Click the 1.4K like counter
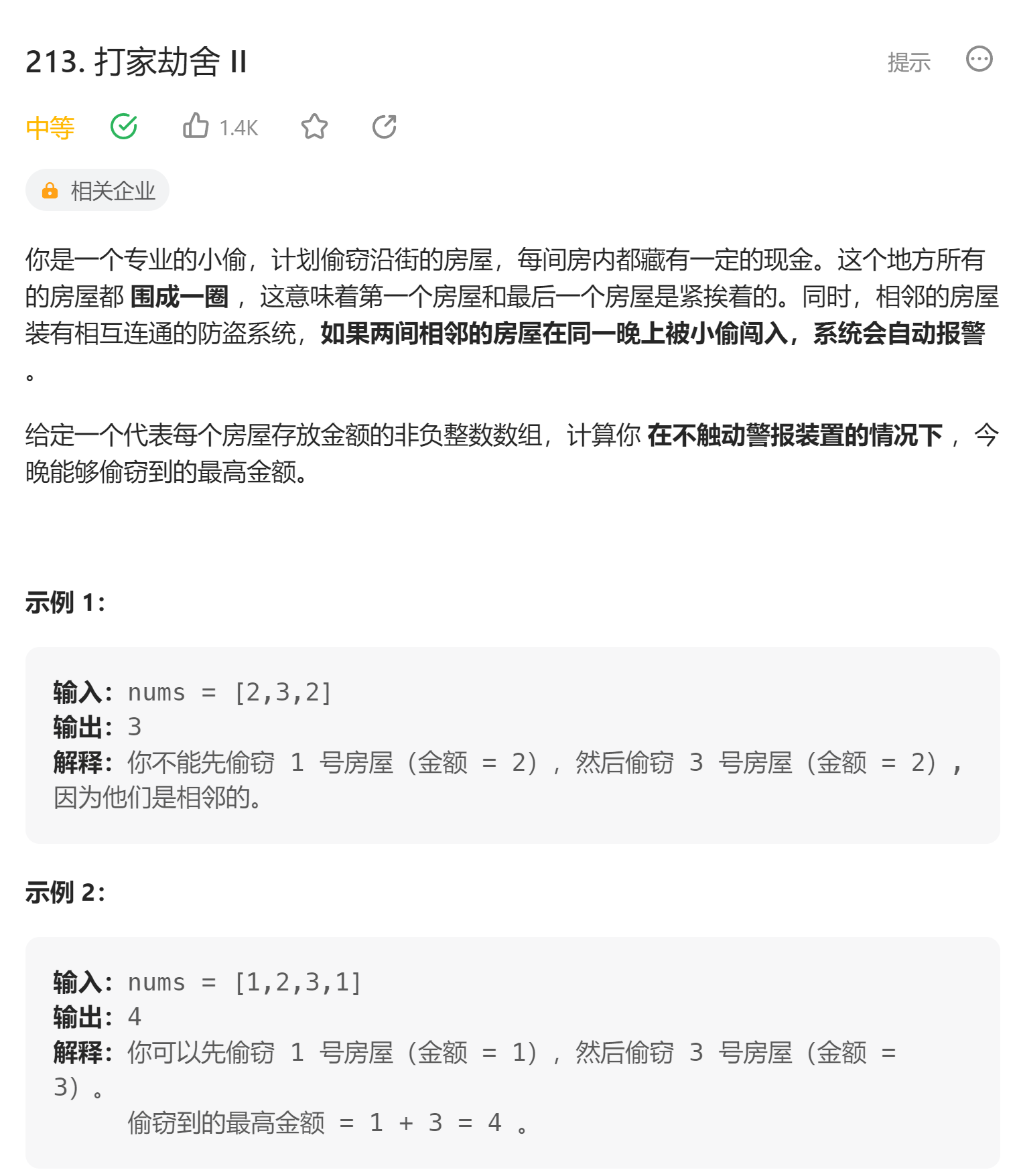 (x=239, y=127)
